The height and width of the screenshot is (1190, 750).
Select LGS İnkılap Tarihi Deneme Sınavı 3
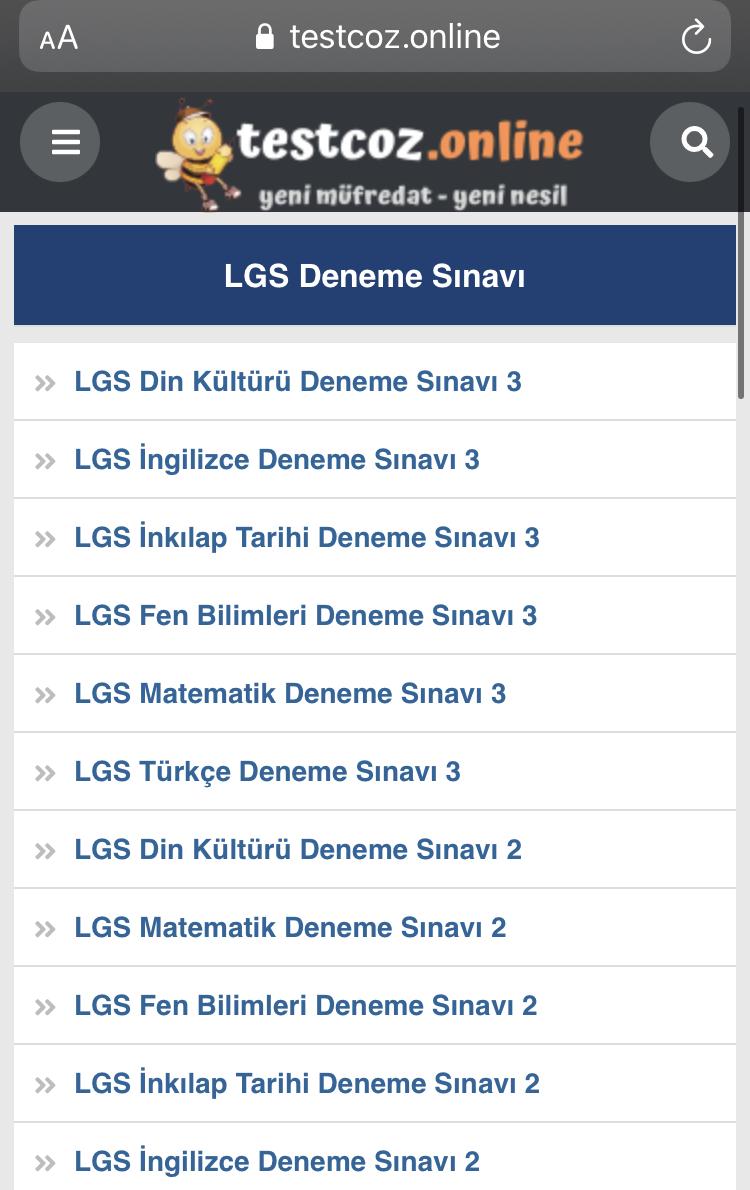pos(306,538)
